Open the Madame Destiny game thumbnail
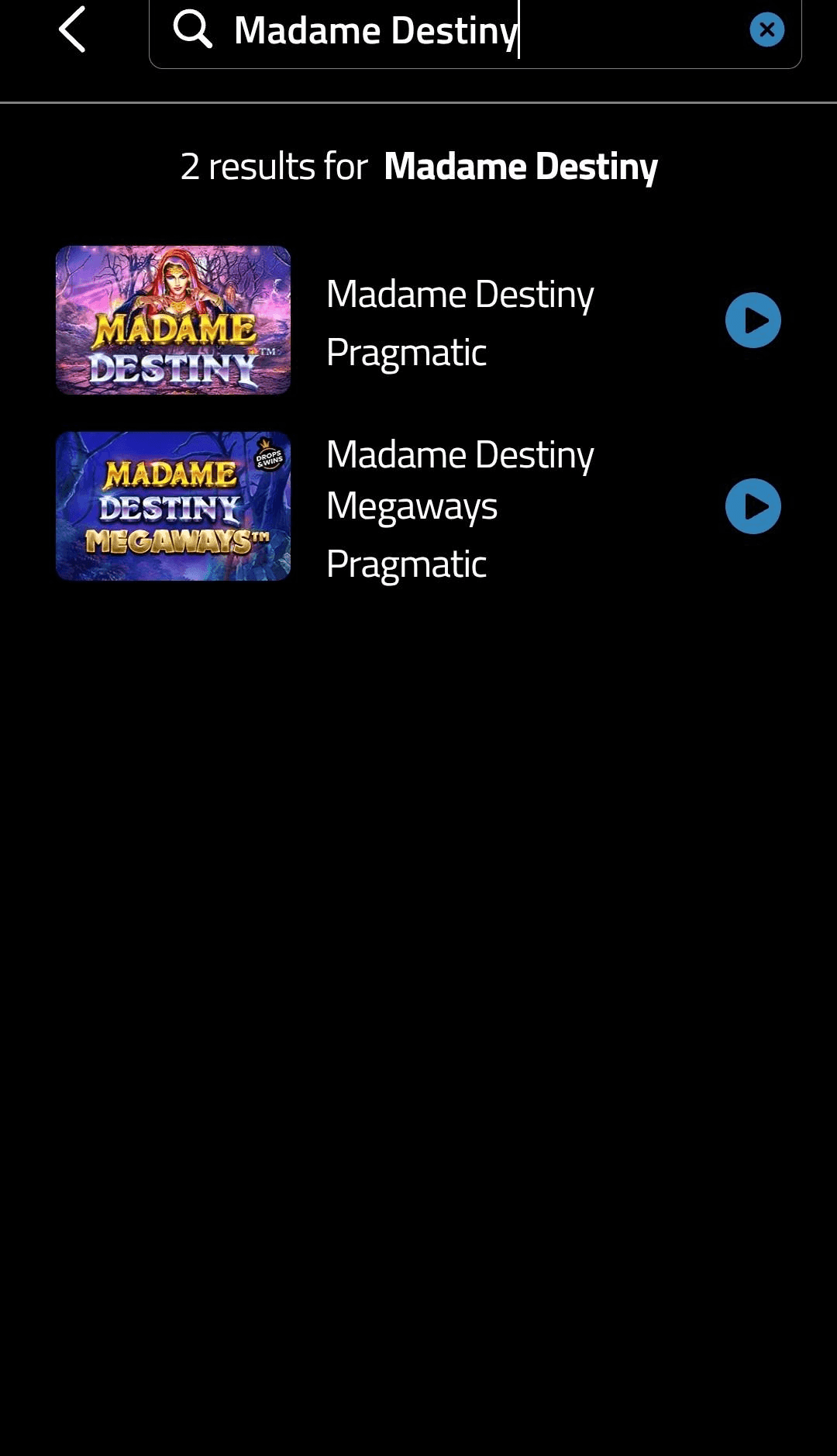The image size is (837, 1456). click(x=172, y=321)
